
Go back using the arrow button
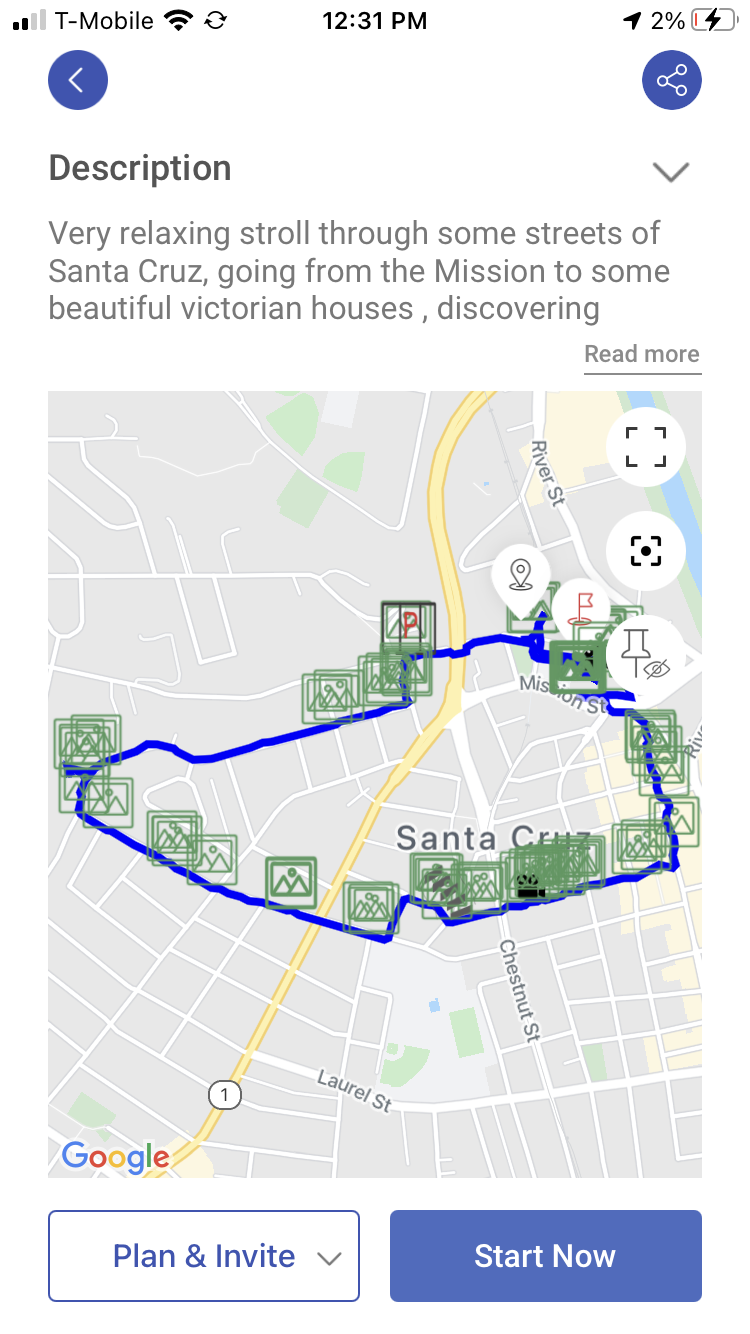78,80
